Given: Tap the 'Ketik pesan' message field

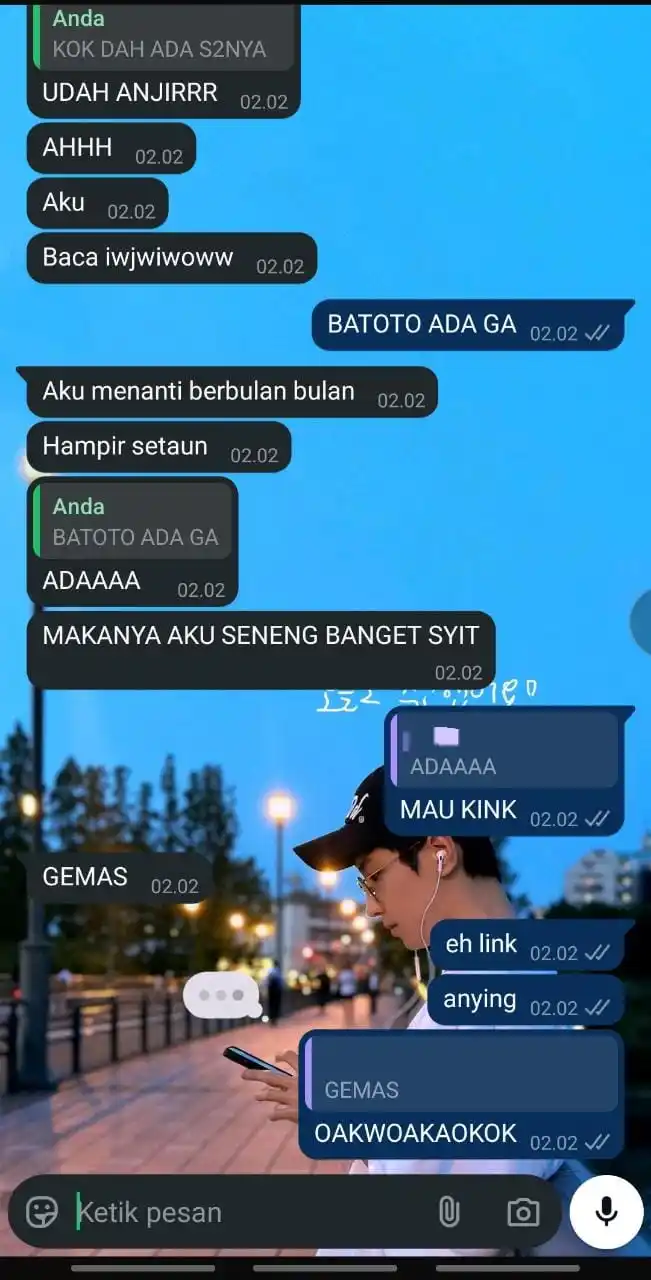Looking at the screenshot, I should pyautogui.click(x=250, y=1212).
